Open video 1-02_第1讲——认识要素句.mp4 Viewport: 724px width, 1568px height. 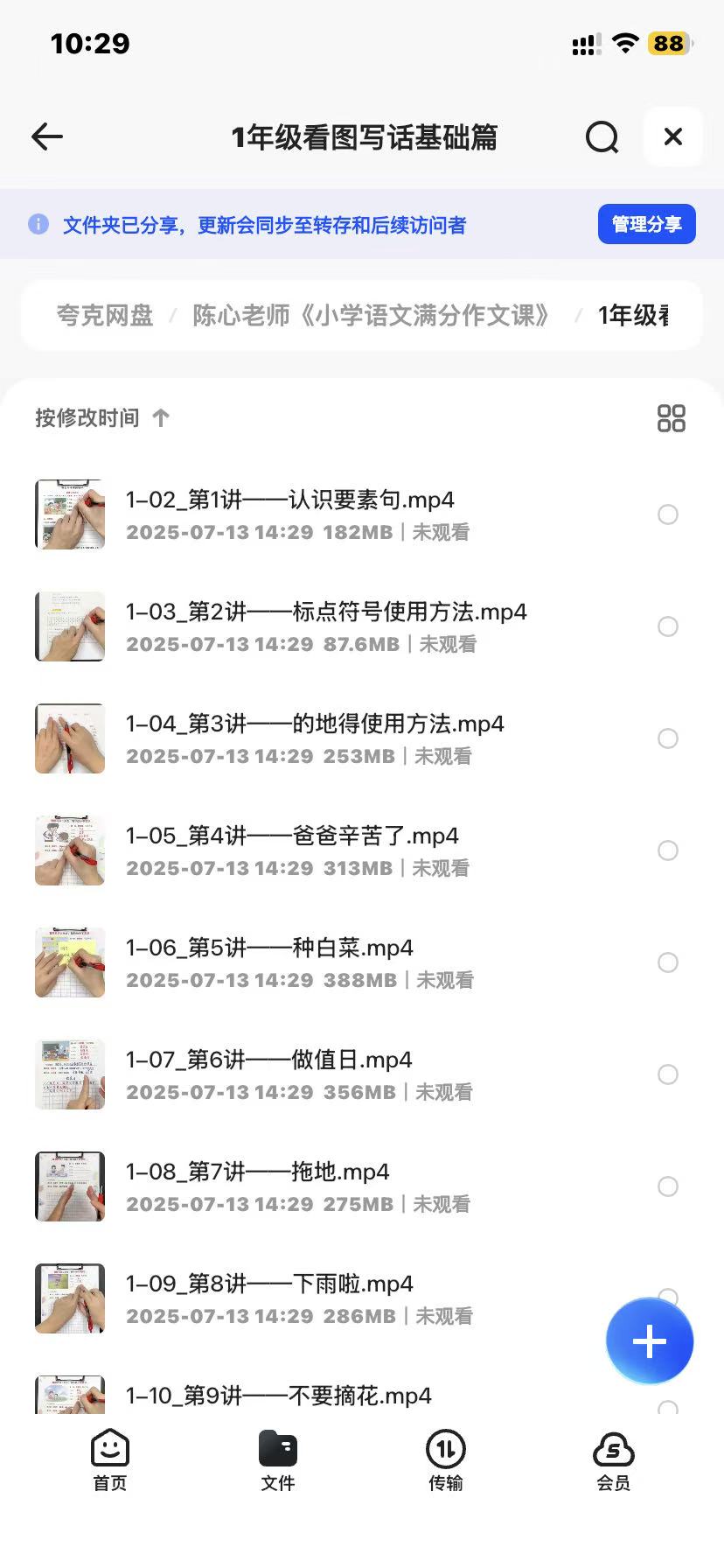click(289, 500)
